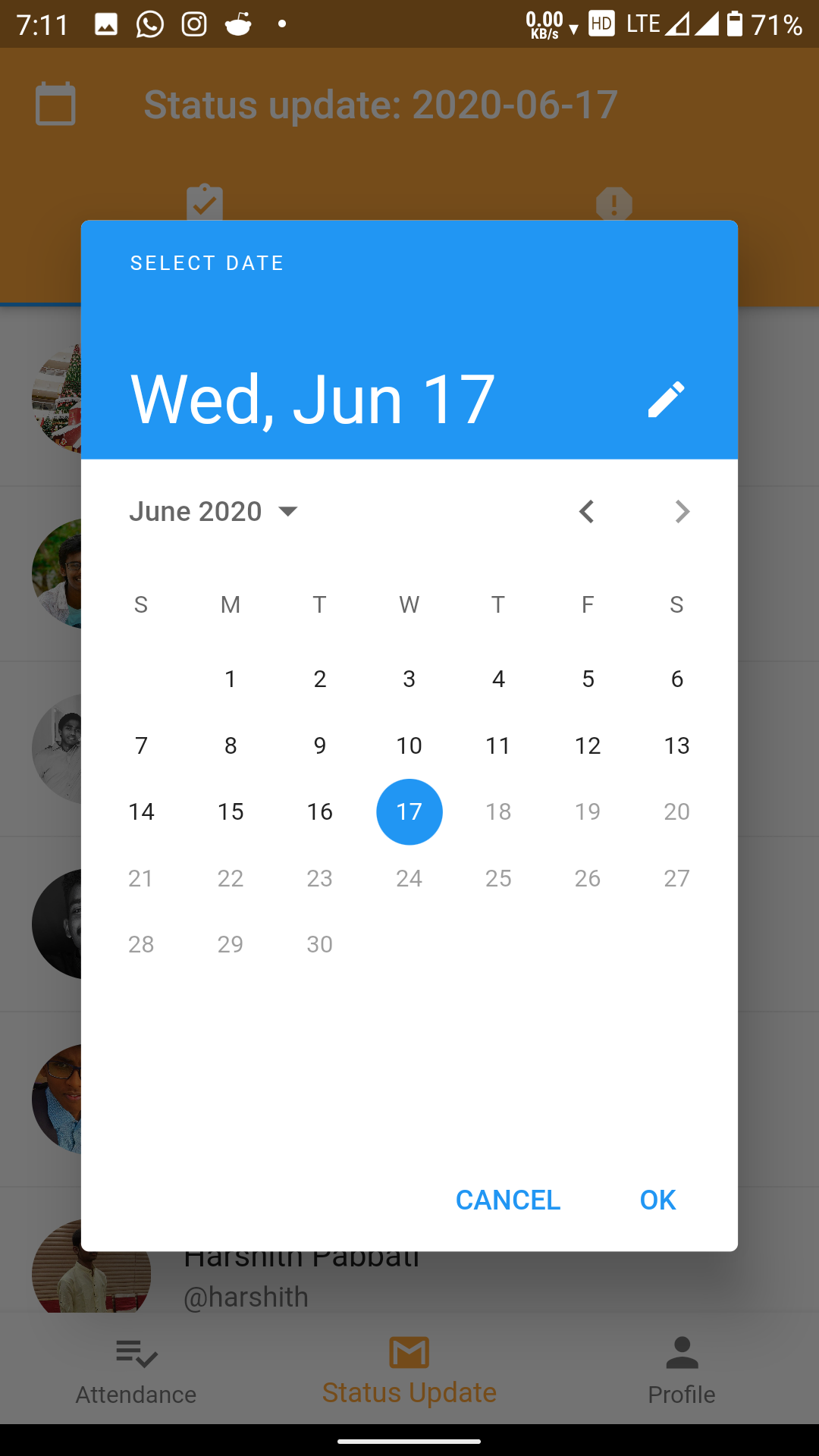Select June 1 in the calendar

click(x=231, y=679)
